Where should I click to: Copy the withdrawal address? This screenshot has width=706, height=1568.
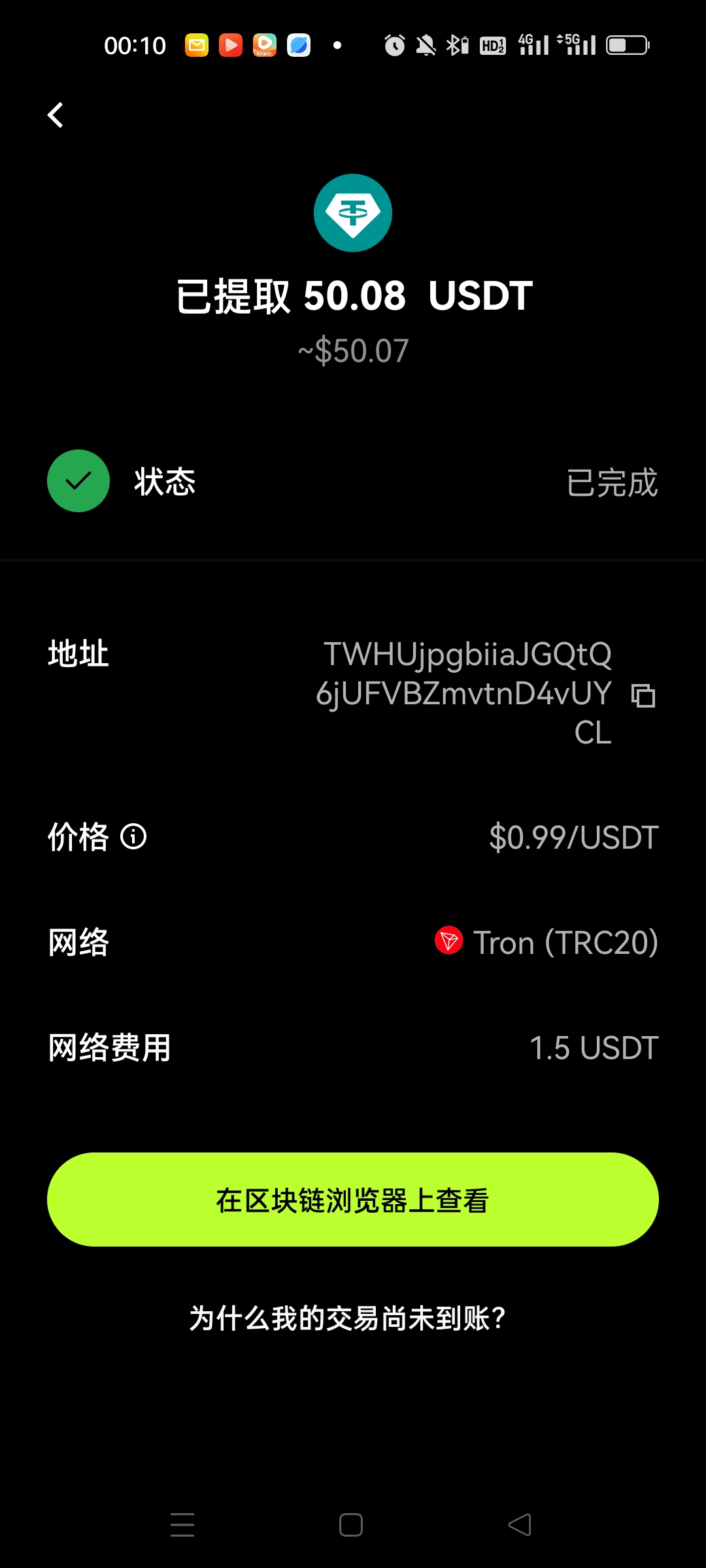point(643,695)
